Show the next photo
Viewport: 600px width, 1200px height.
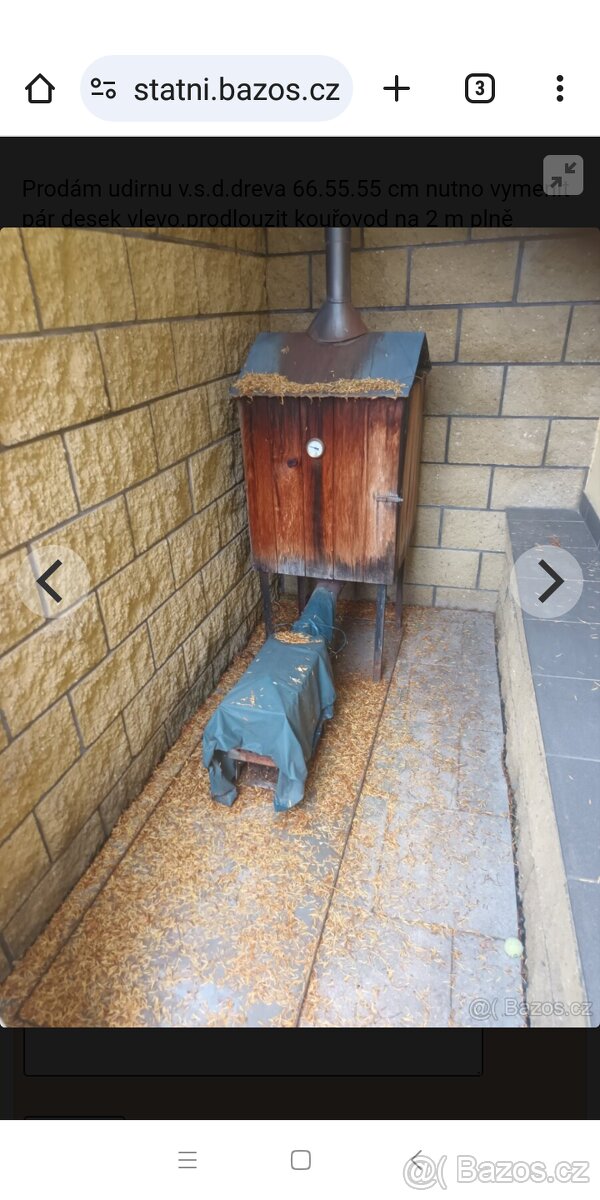(x=548, y=582)
